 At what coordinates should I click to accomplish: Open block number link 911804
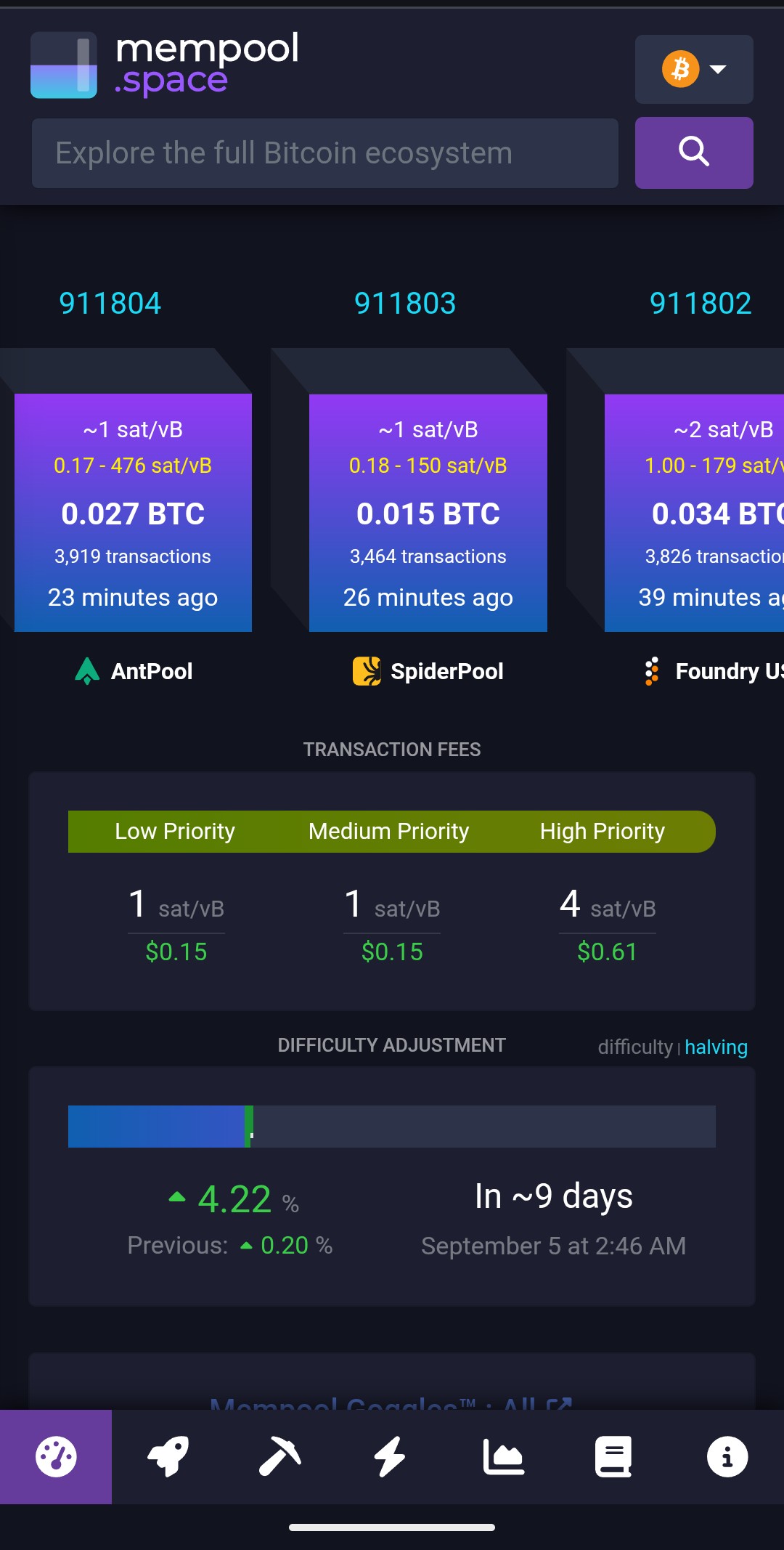coord(110,303)
